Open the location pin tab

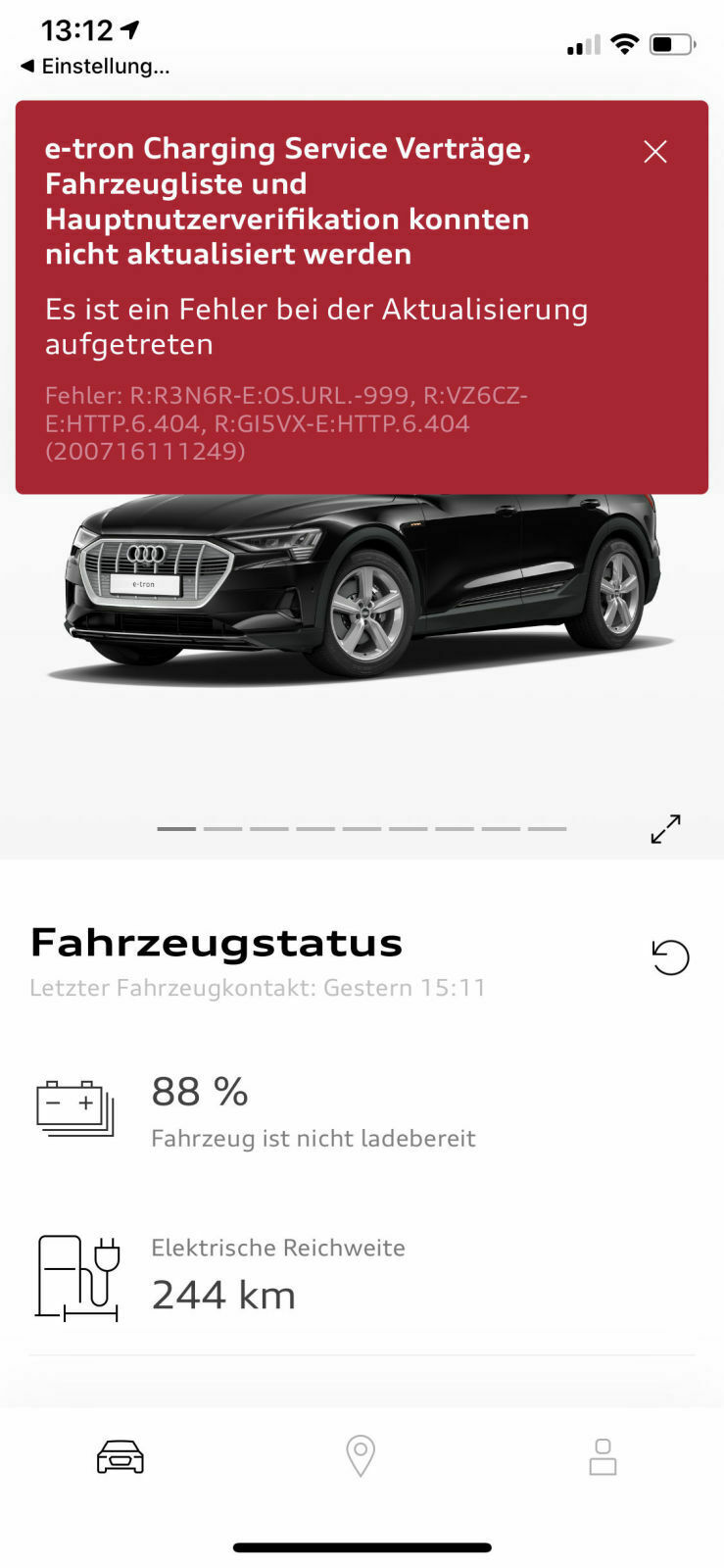(x=361, y=1457)
